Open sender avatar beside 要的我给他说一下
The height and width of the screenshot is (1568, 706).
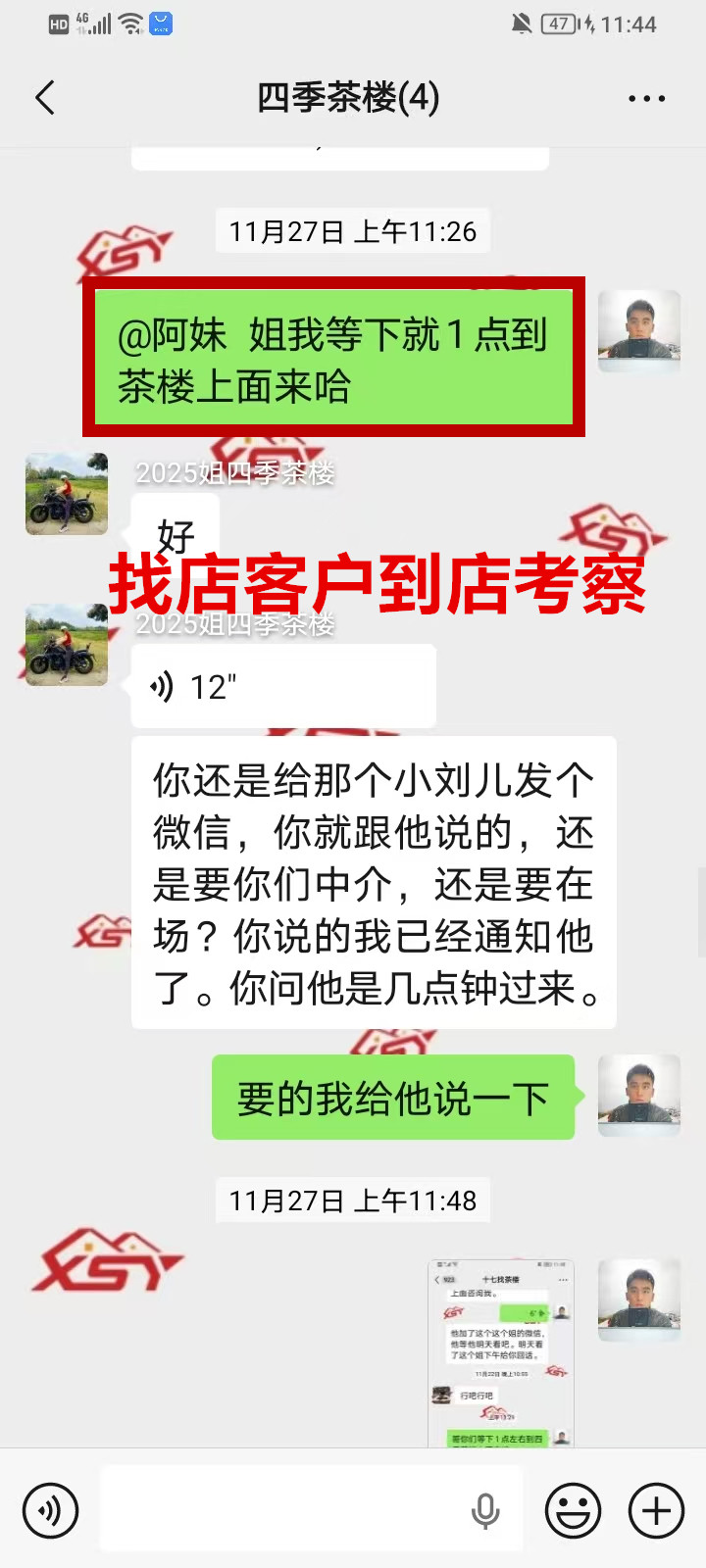(639, 1096)
